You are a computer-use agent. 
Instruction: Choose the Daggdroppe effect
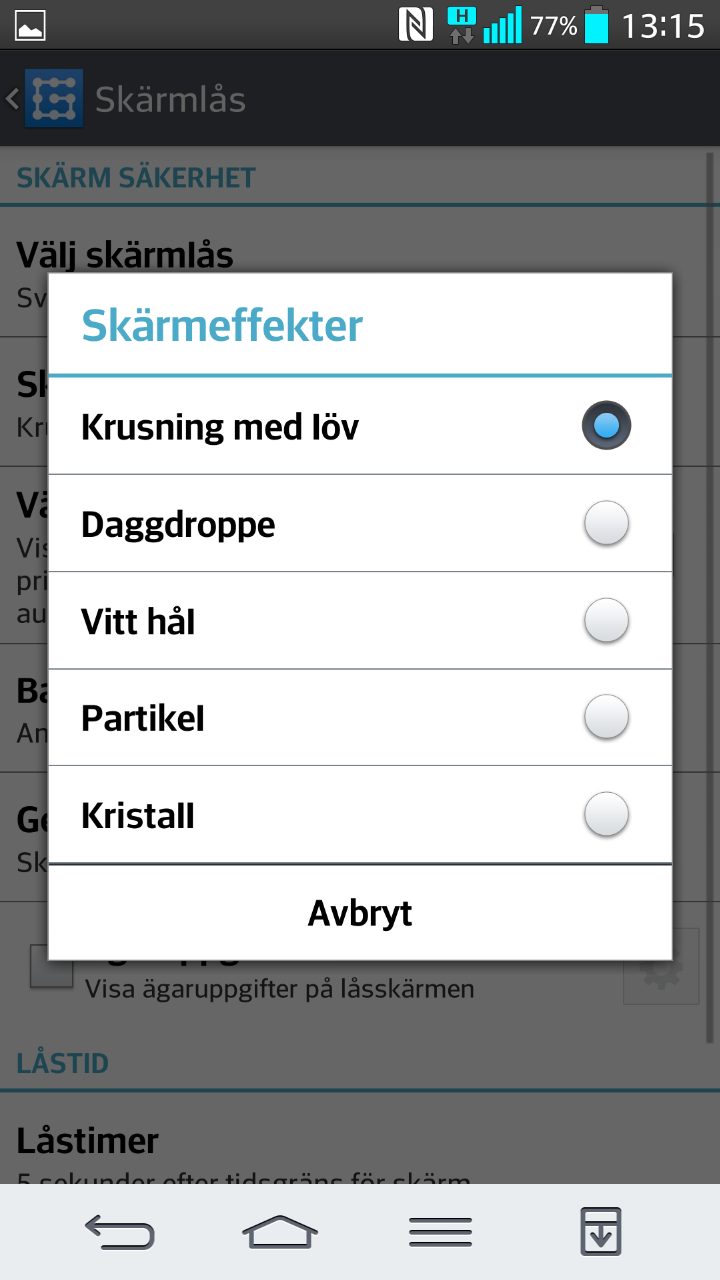pos(360,524)
